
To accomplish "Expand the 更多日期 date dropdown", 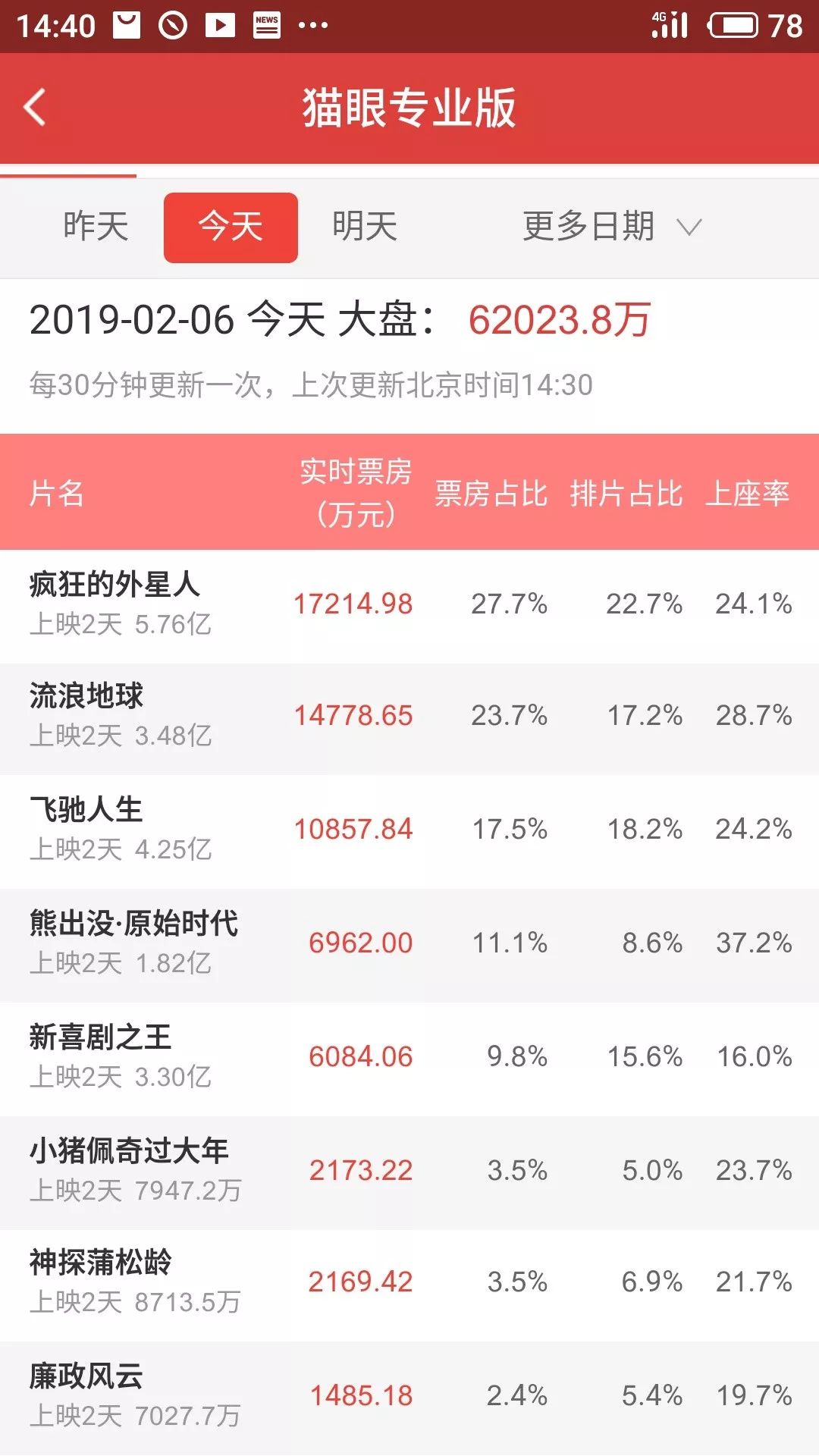I will point(607,226).
